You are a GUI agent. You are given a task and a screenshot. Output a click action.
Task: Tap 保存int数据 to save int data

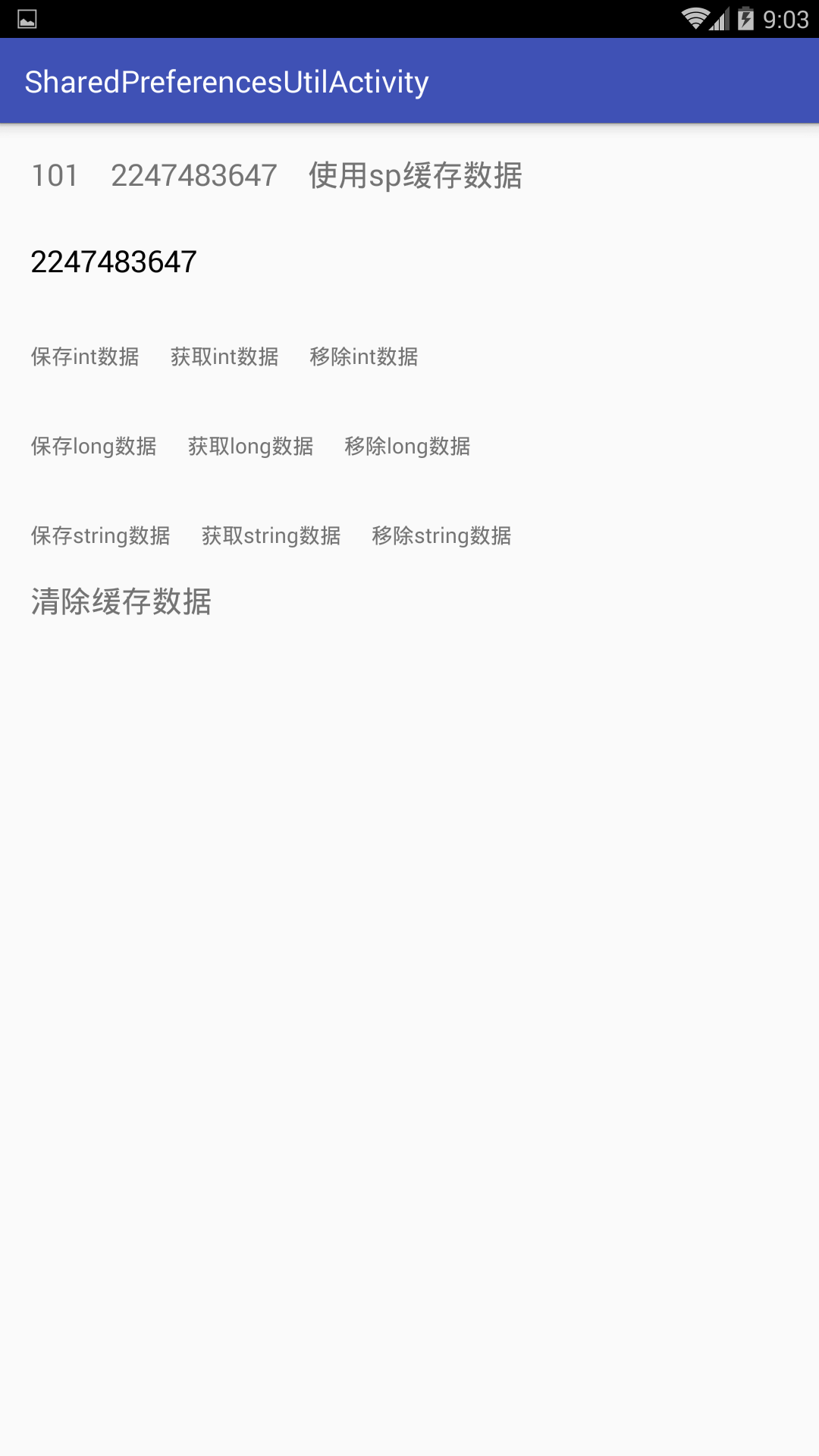(x=83, y=356)
